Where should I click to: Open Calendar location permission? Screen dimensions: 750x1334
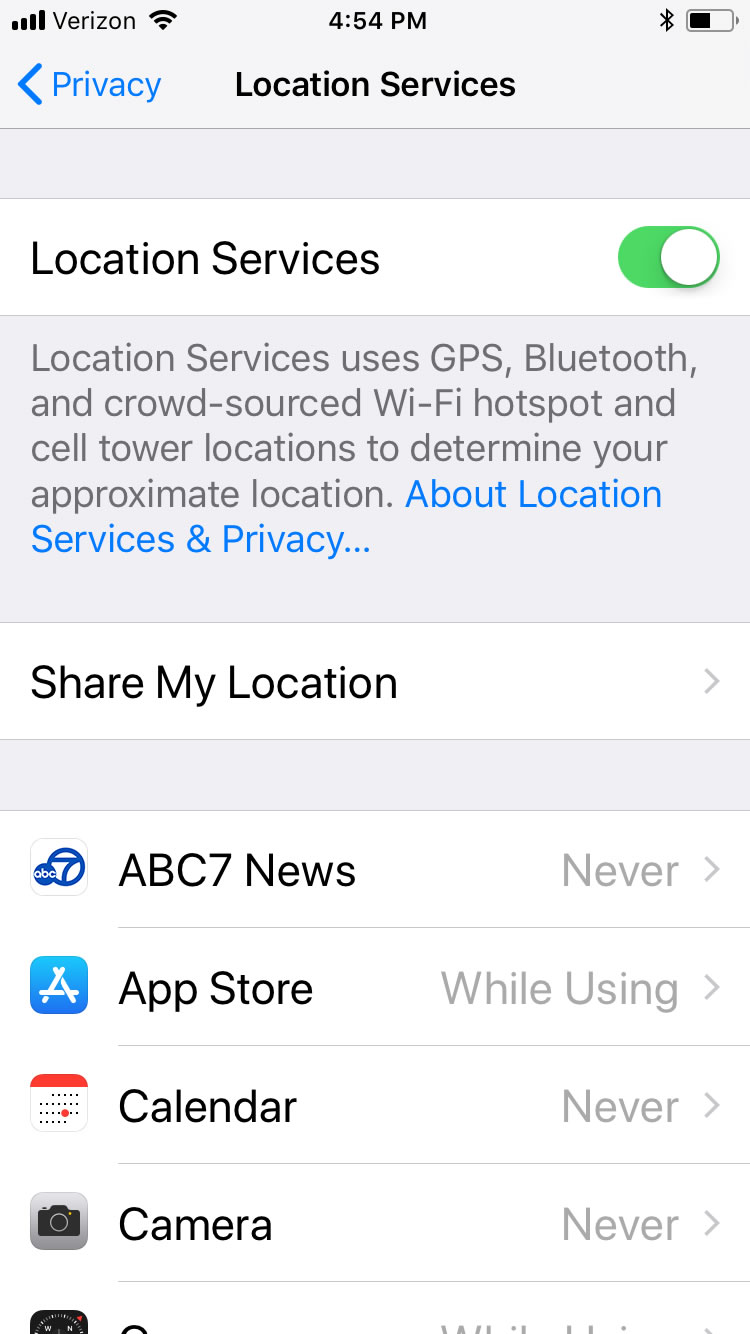coord(375,1106)
